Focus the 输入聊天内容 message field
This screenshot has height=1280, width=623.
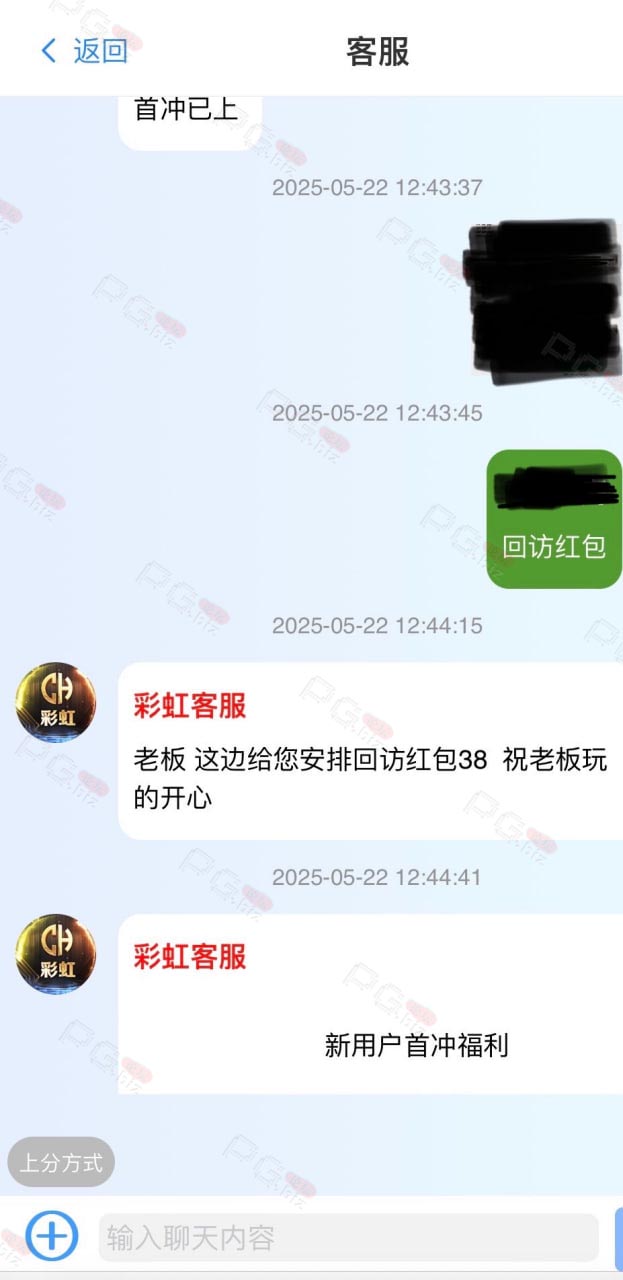pos(348,1238)
